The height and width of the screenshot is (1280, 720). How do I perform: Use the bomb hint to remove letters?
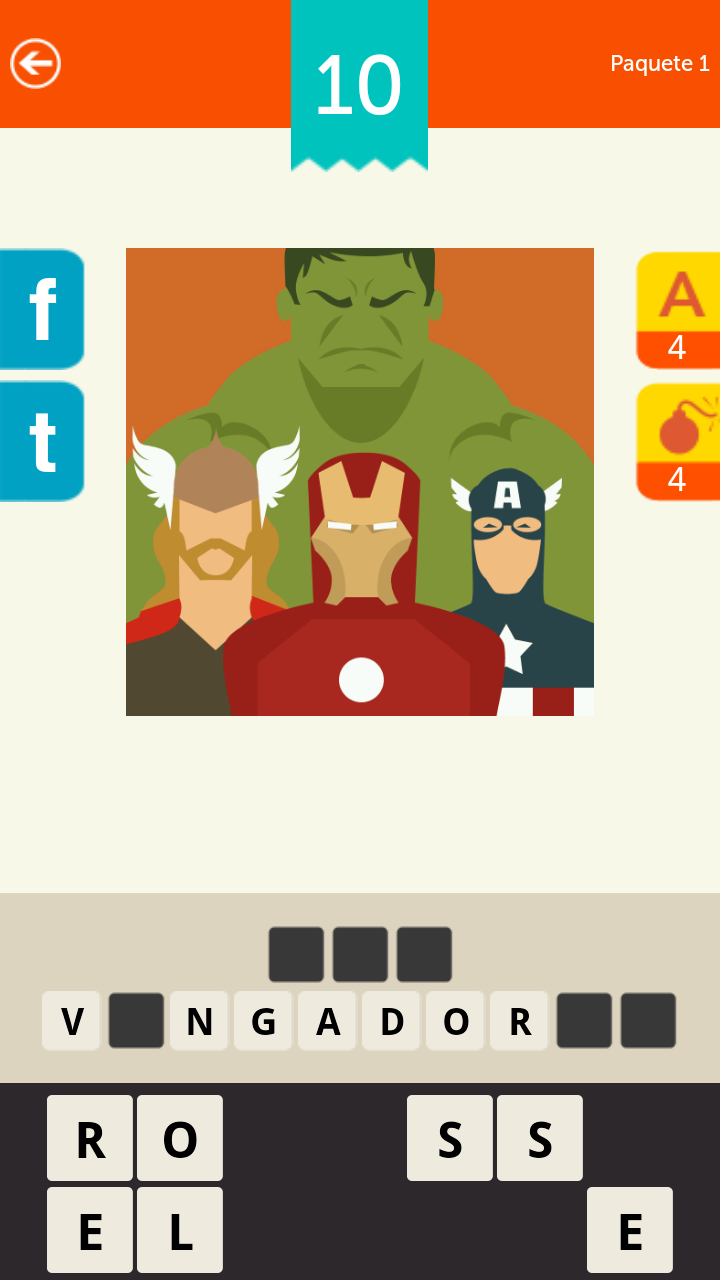click(678, 441)
